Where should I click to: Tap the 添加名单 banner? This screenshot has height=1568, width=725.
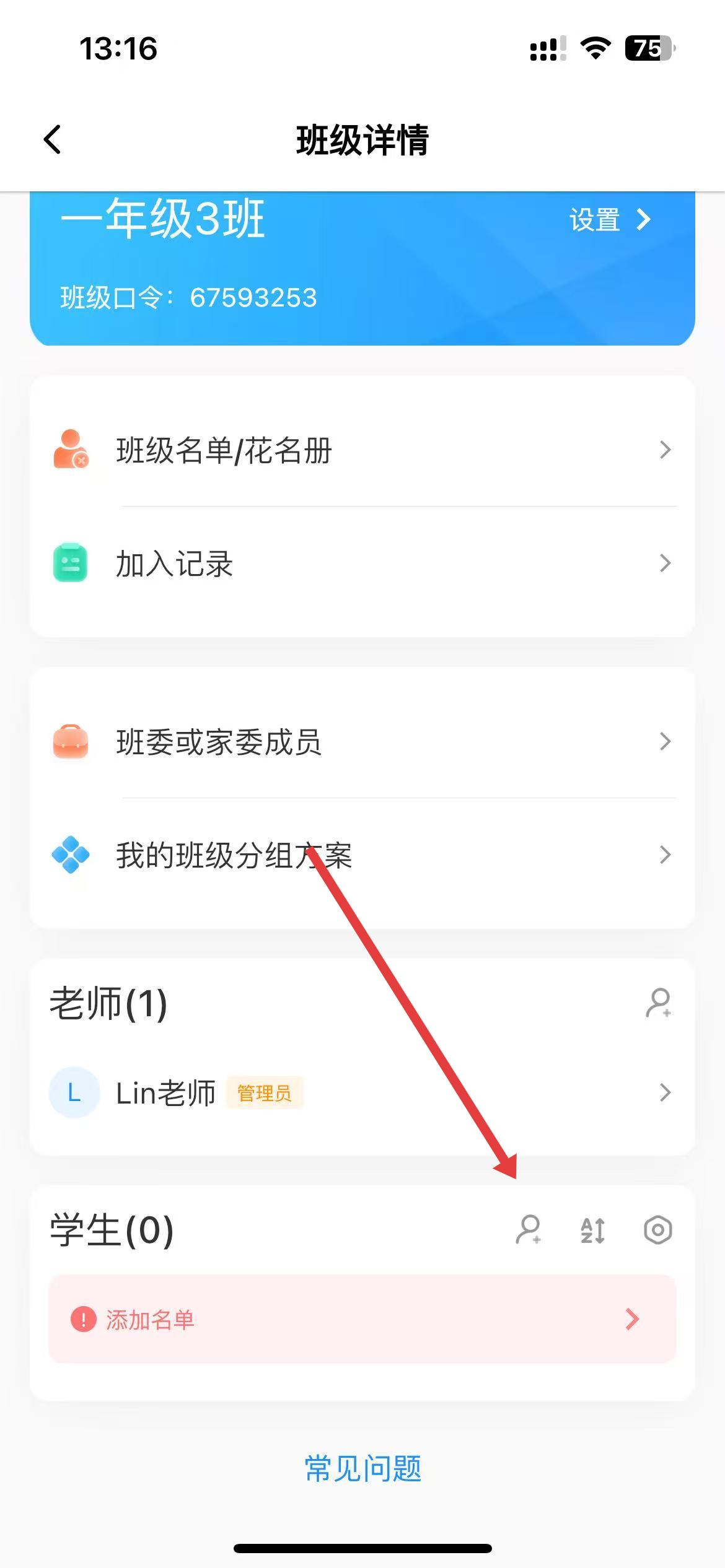coord(362,1319)
